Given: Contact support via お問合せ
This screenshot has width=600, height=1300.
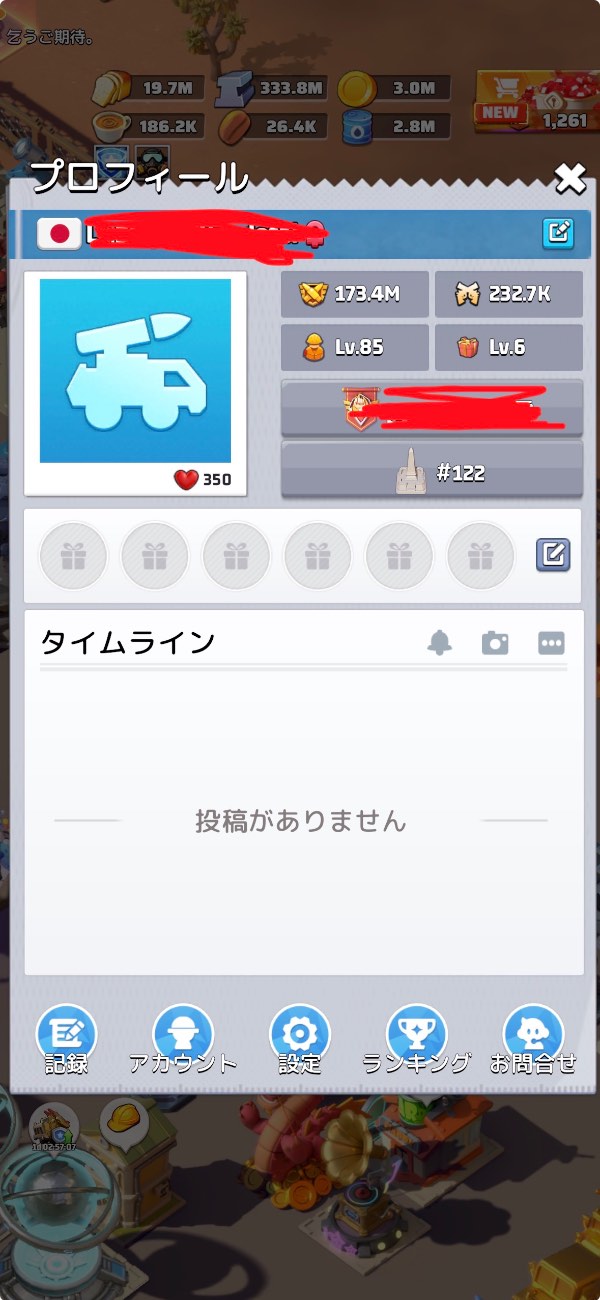Looking at the screenshot, I should (x=533, y=1040).
